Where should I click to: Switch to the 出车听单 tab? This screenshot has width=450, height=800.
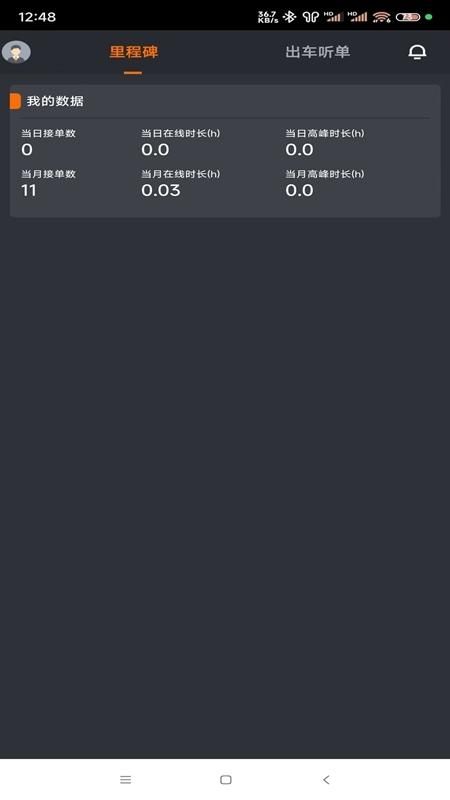317,52
